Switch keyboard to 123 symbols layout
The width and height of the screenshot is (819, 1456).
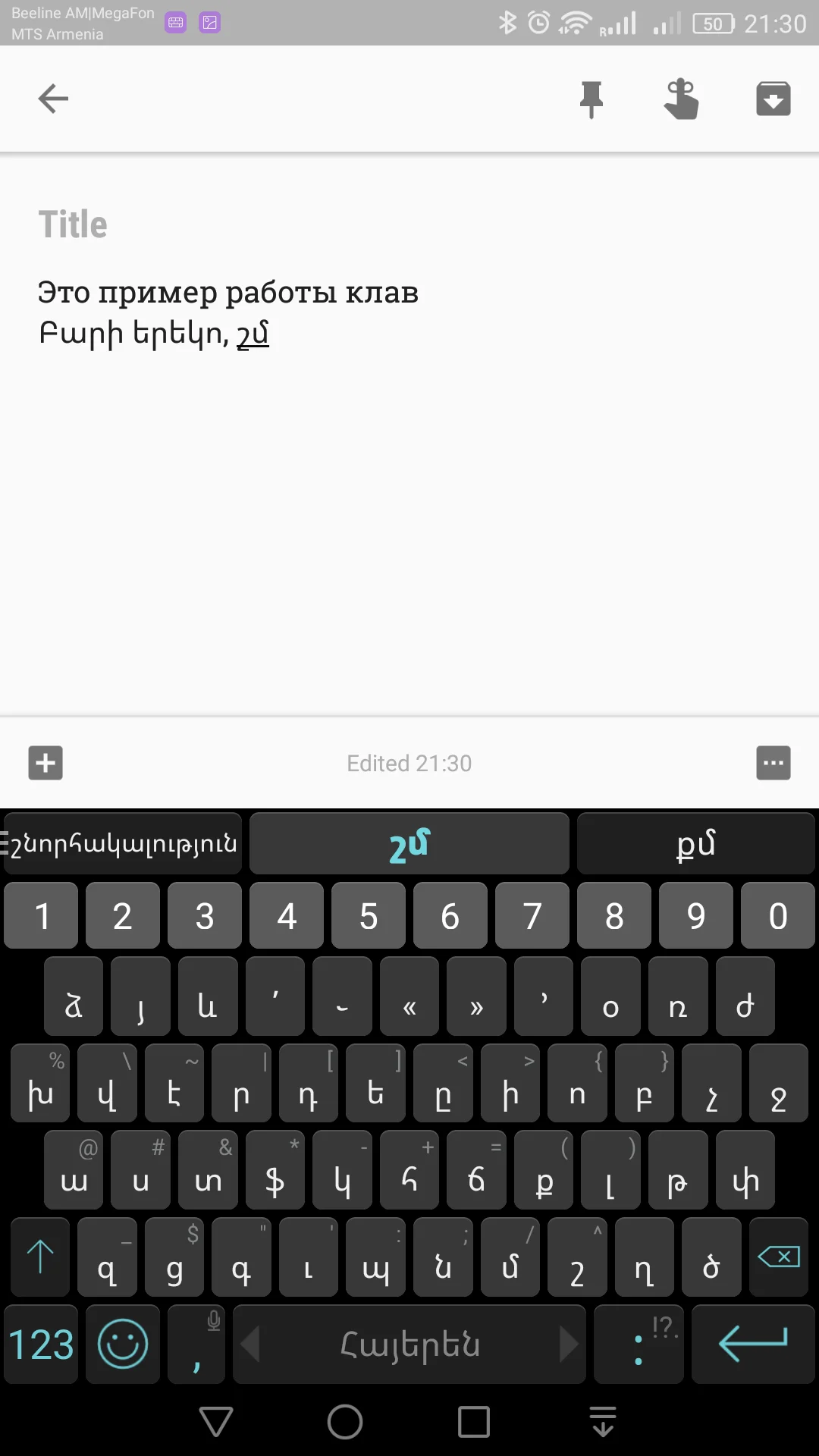41,1345
